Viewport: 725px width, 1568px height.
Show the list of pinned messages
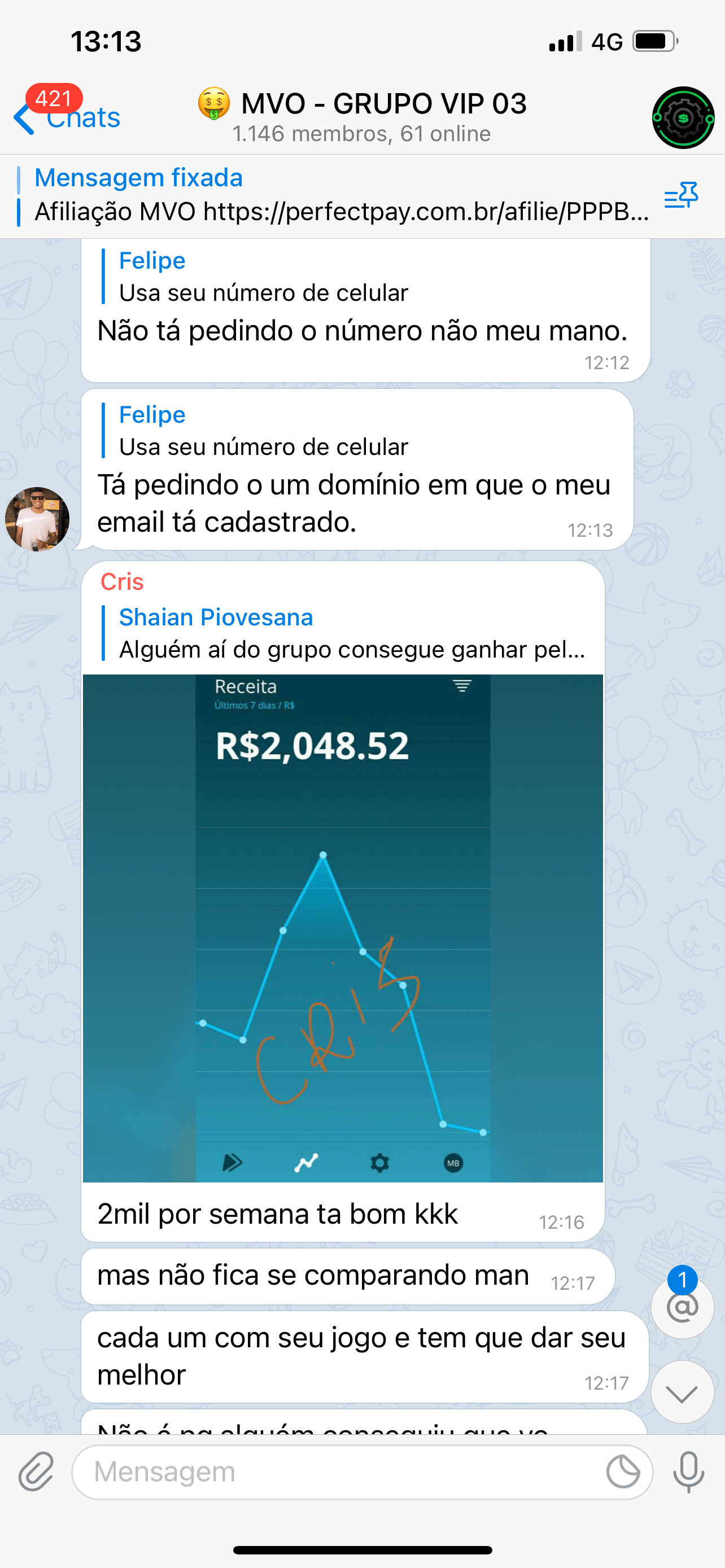pyautogui.click(x=680, y=196)
